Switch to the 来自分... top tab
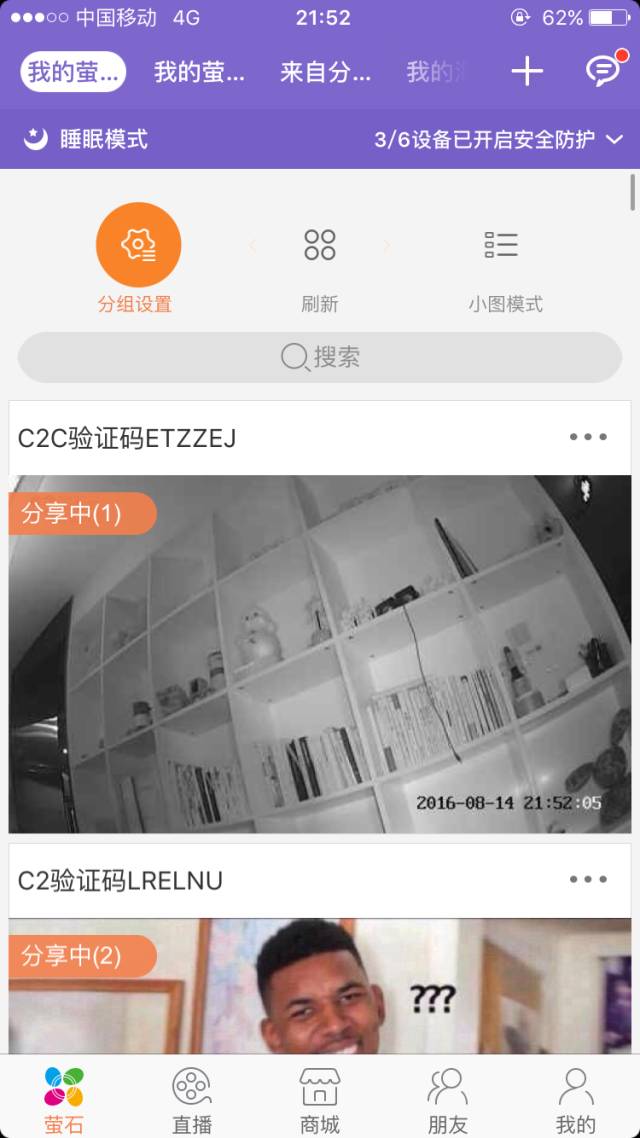 click(325, 72)
